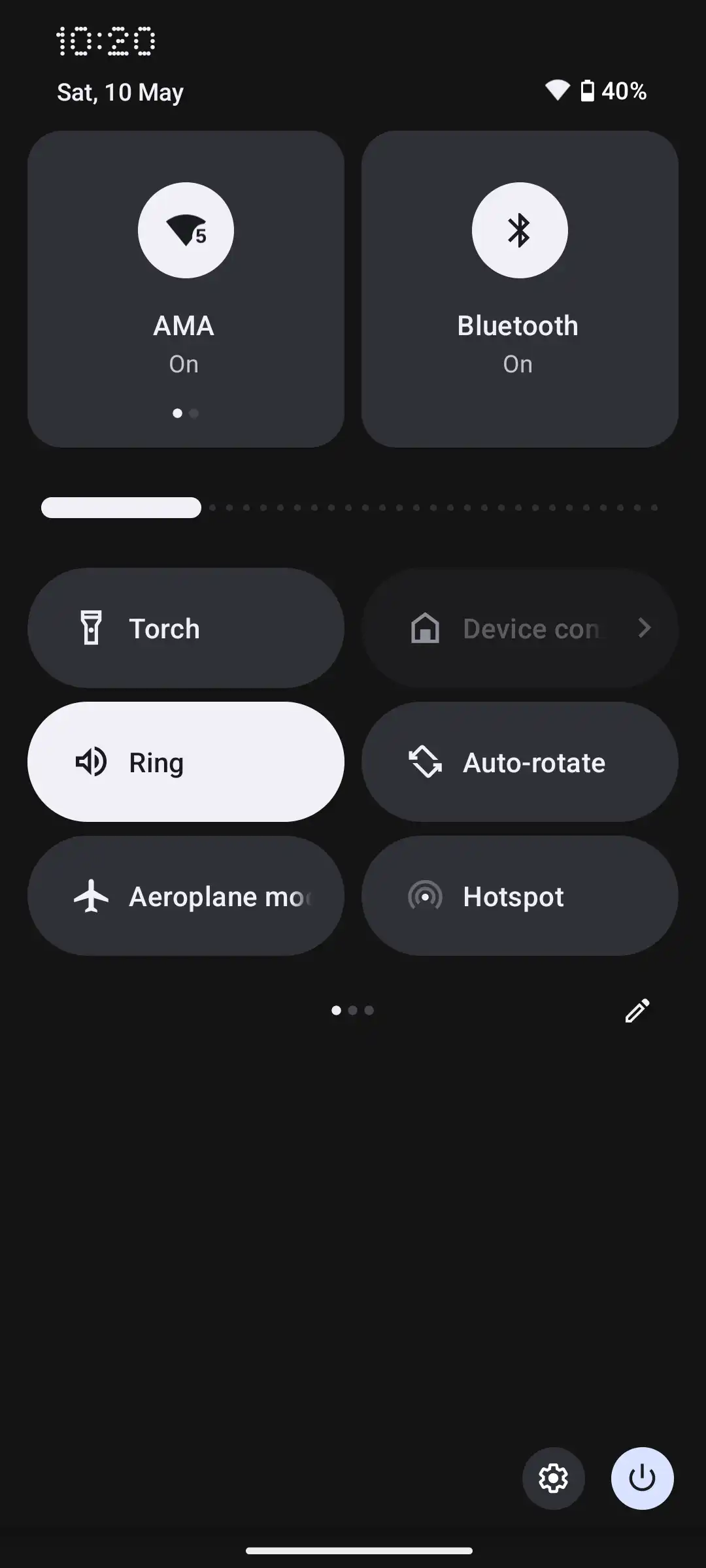
Task: Toggle the AMA Wi-Fi tile
Action: [x=186, y=231]
